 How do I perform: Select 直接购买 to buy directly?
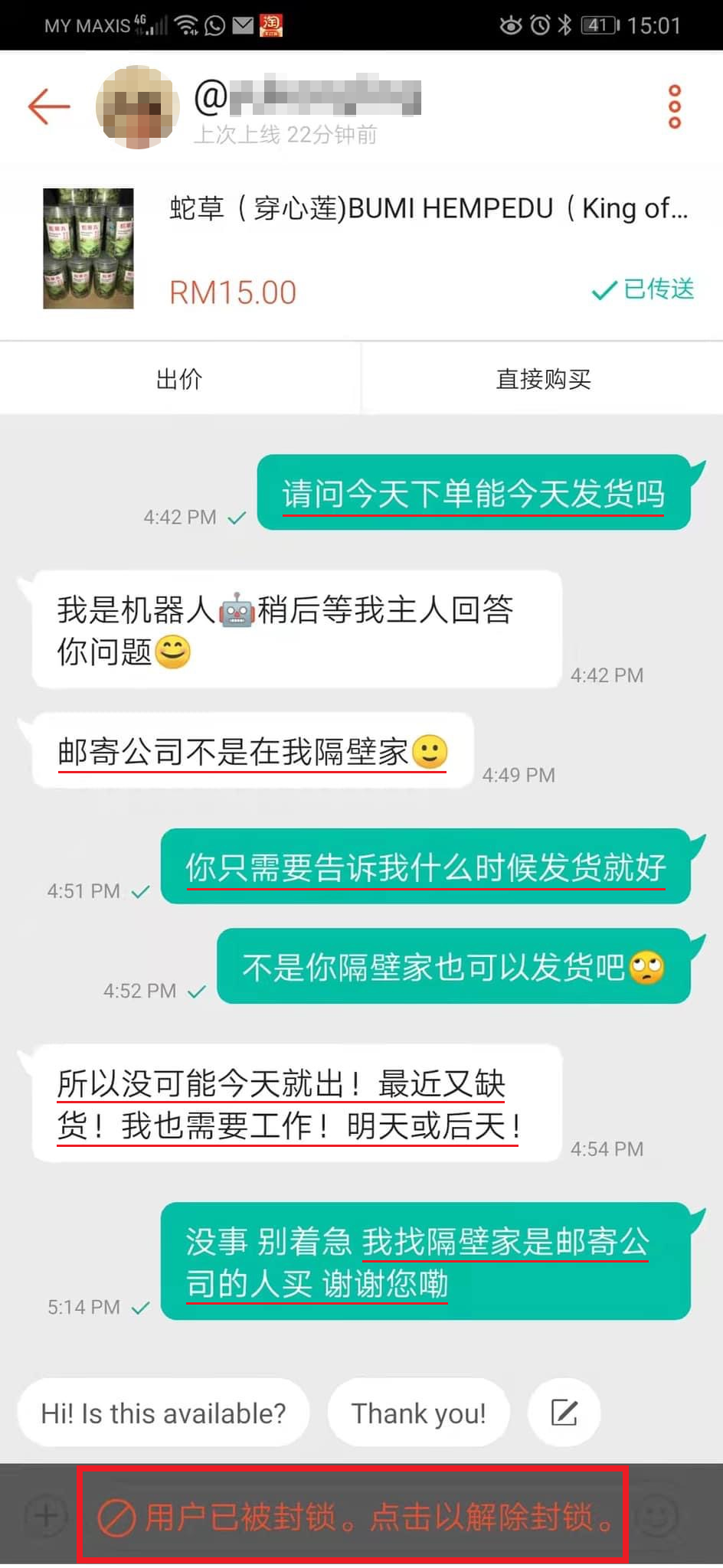[x=543, y=379]
